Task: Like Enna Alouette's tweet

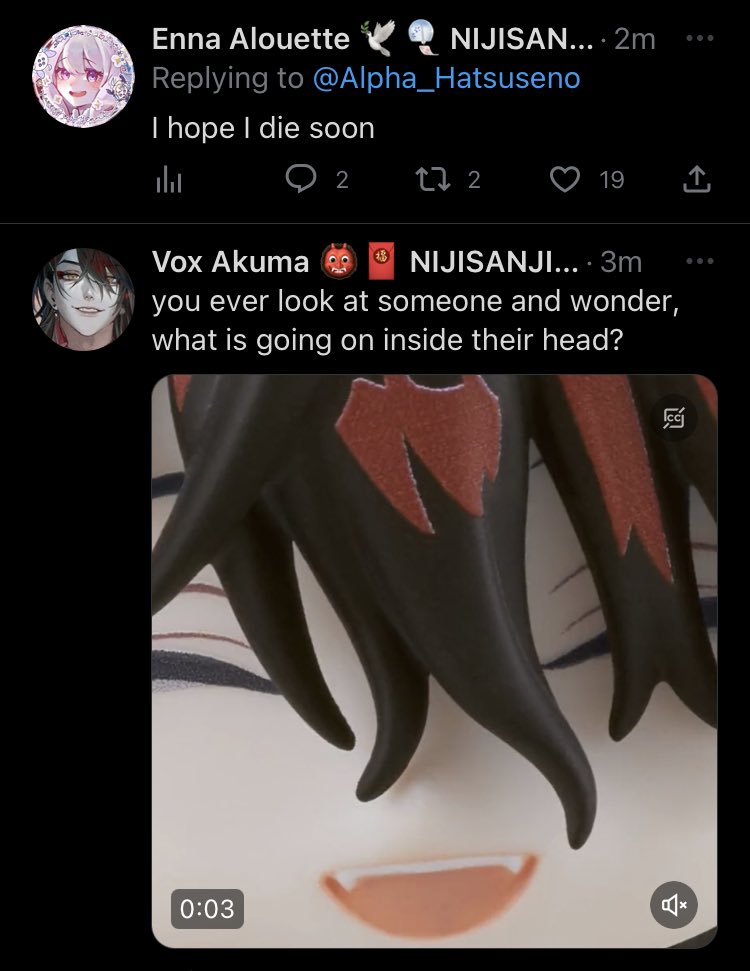Action: tap(566, 180)
